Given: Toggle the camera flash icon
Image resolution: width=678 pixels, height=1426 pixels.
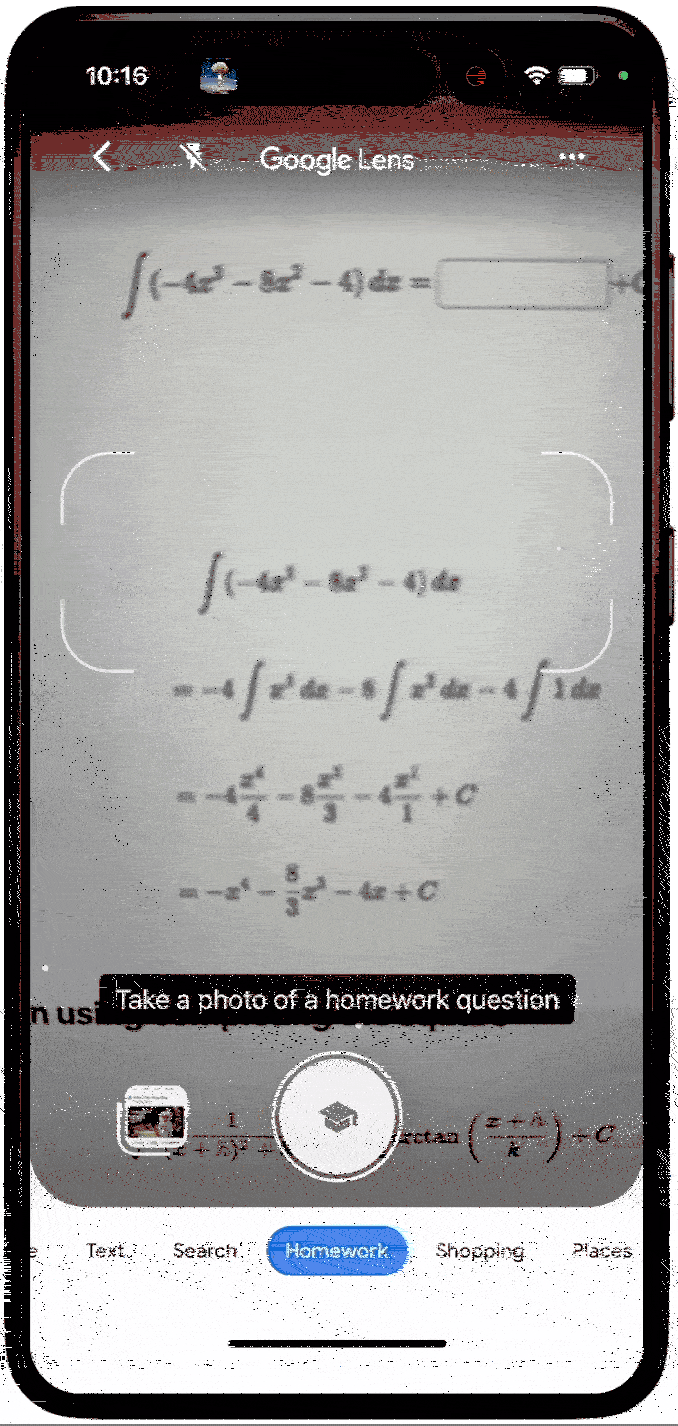Looking at the screenshot, I should (x=192, y=156).
